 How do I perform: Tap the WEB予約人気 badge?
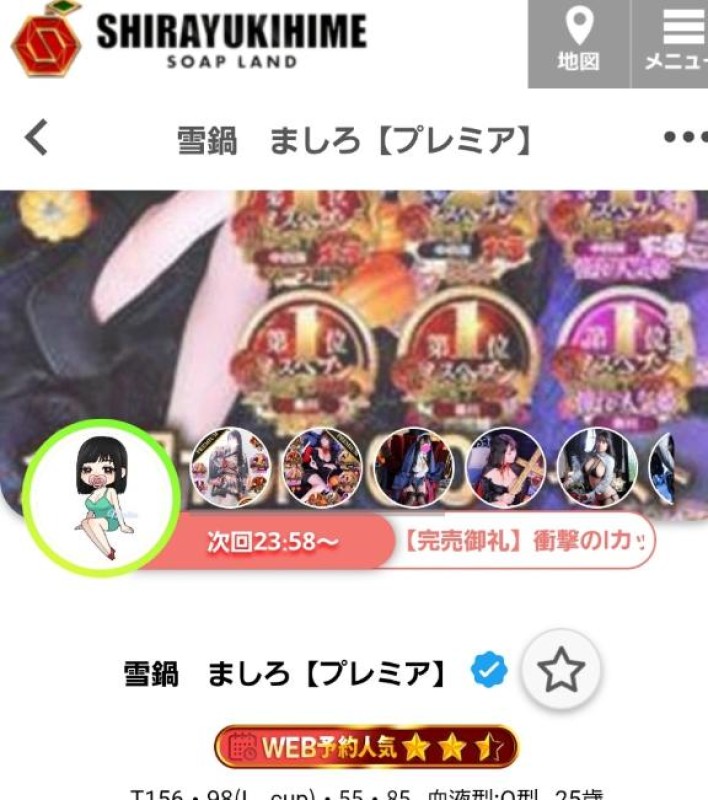tap(366, 746)
